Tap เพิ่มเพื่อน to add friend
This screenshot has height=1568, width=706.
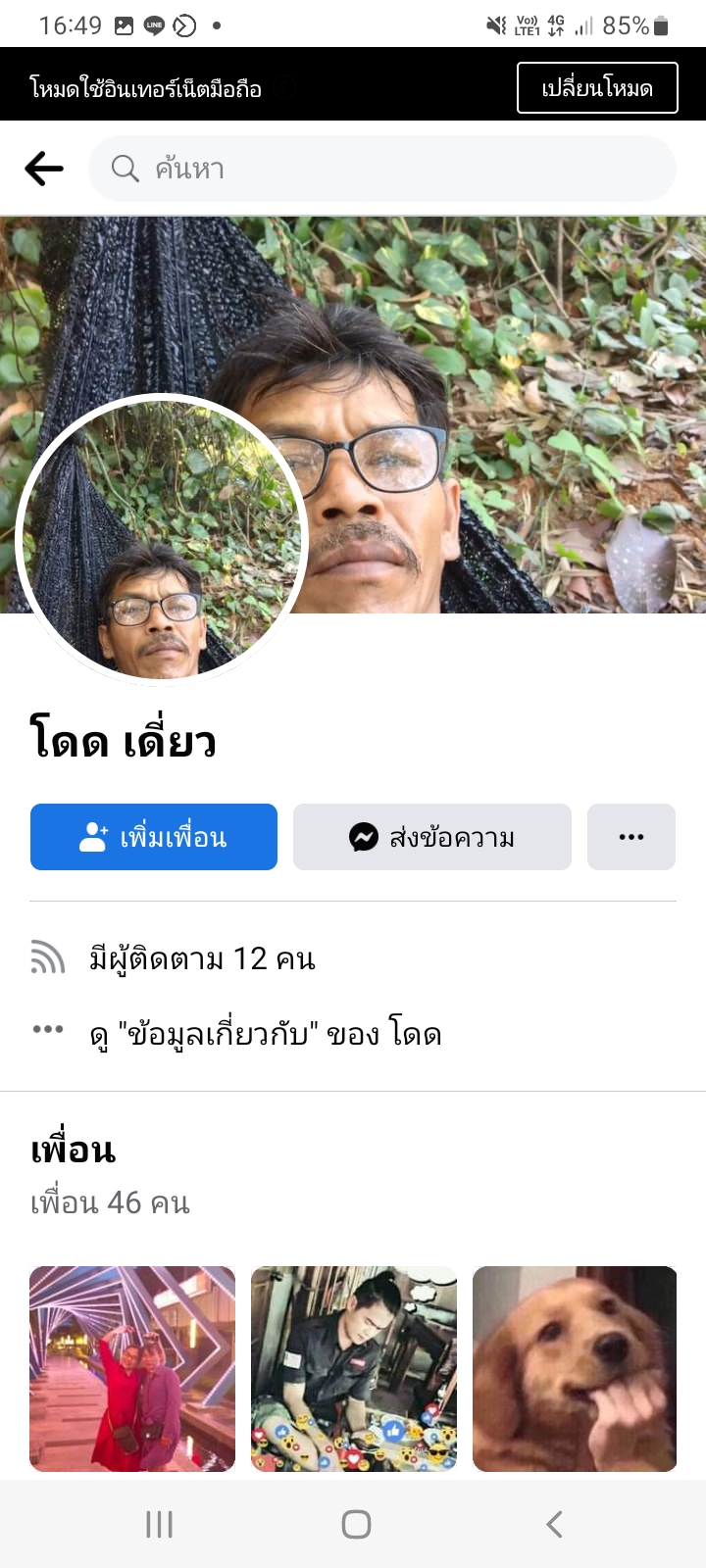[154, 837]
